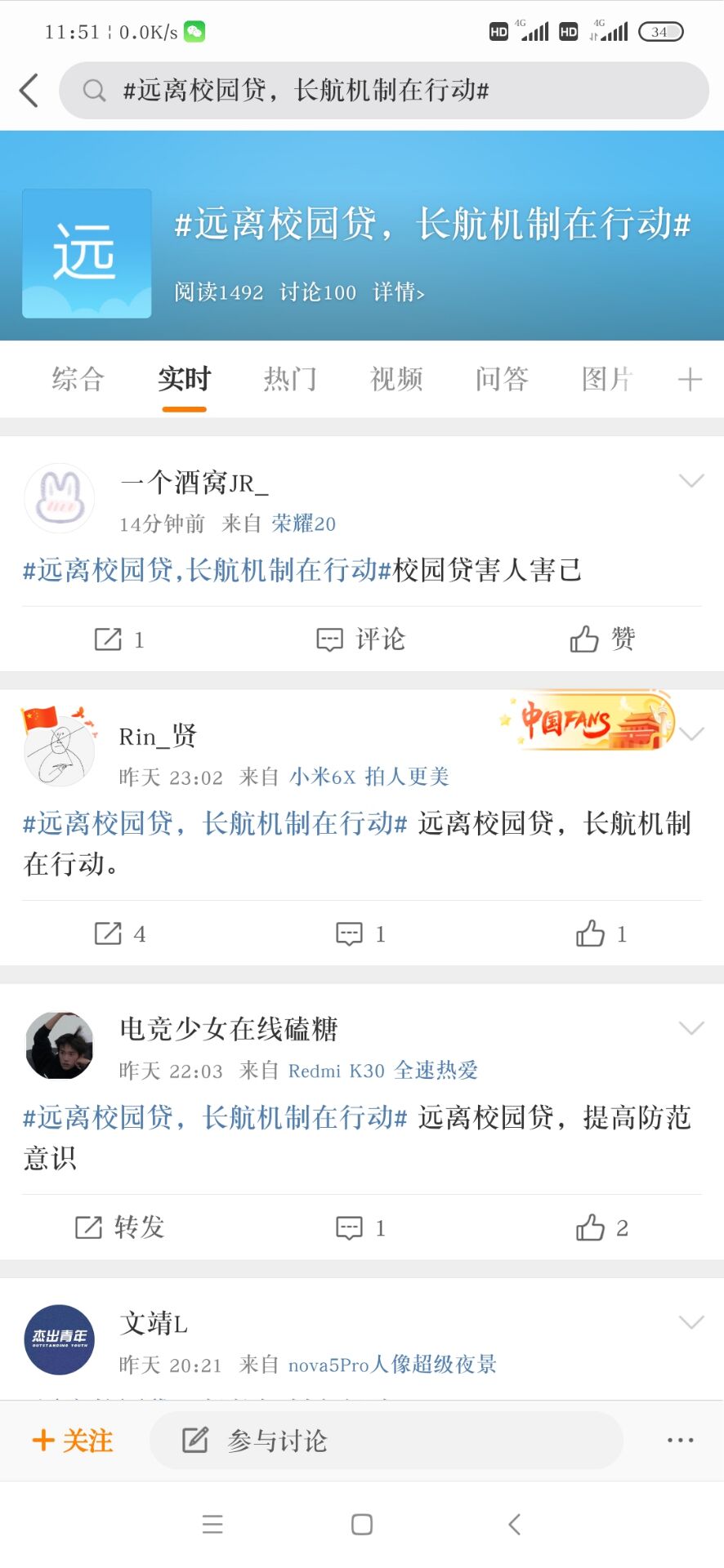Switch to the 图片 tab
The image size is (724, 1568).
(607, 379)
